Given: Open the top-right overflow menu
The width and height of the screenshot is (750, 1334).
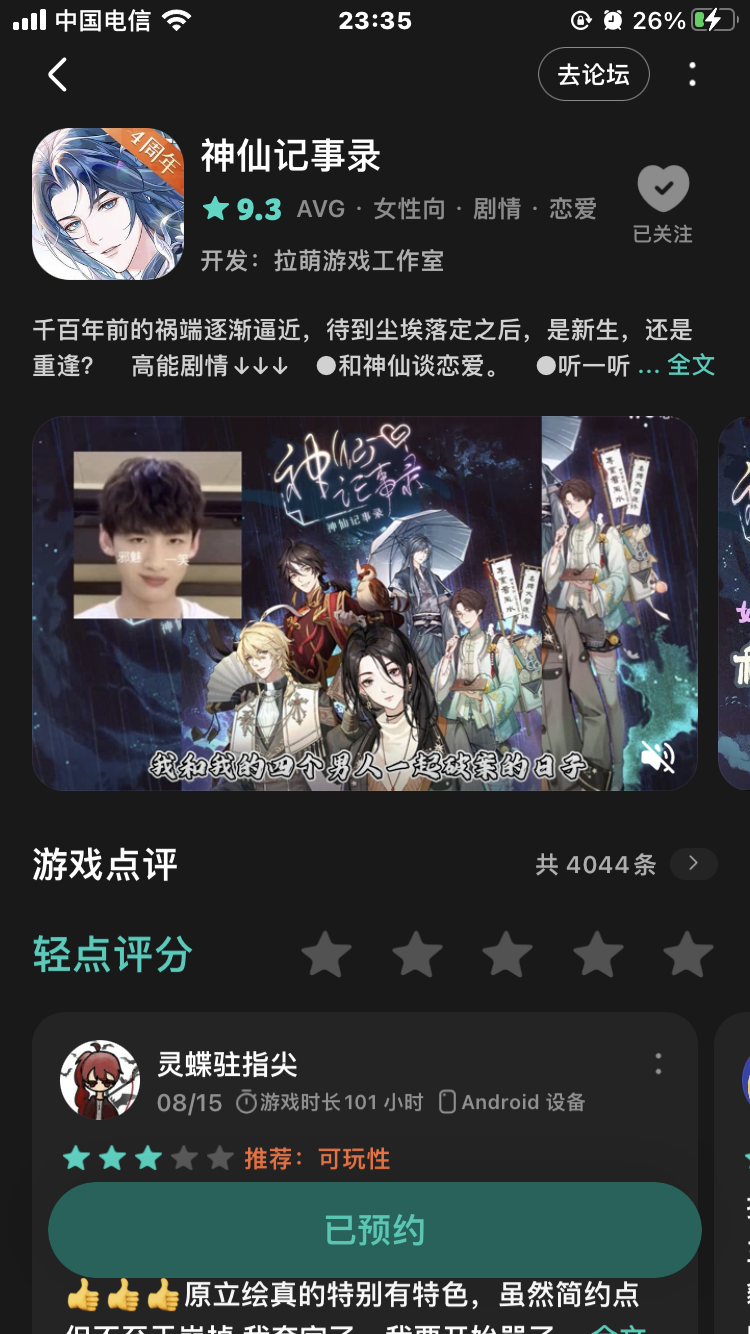Looking at the screenshot, I should tap(692, 75).
